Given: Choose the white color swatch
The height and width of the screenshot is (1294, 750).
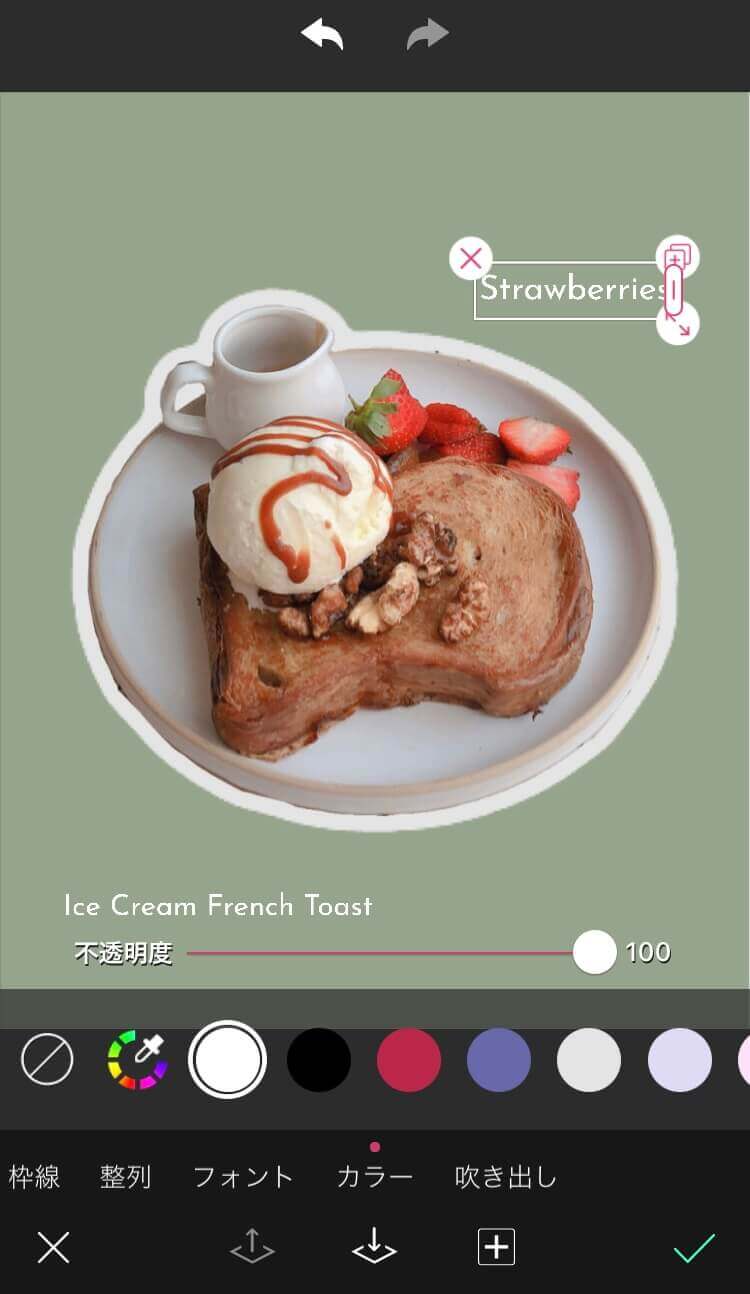Looking at the screenshot, I should 228,1059.
